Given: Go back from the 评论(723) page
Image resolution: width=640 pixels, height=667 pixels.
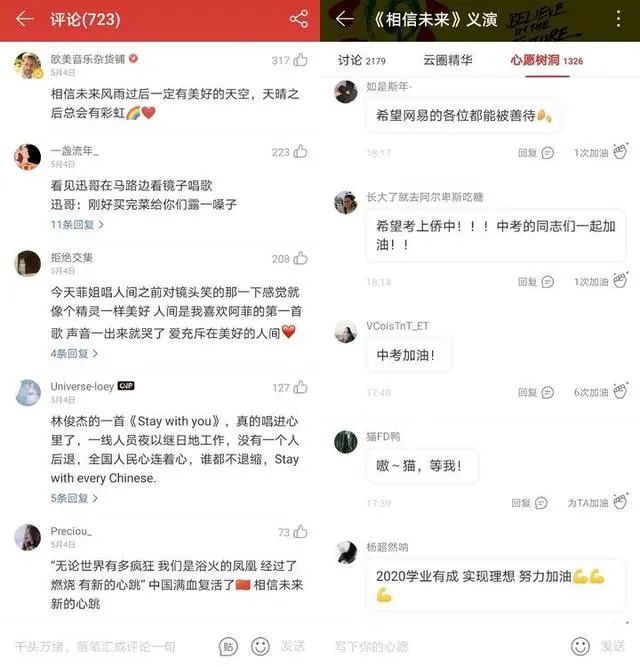Looking at the screenshot, I should click(x=24, y=19).
